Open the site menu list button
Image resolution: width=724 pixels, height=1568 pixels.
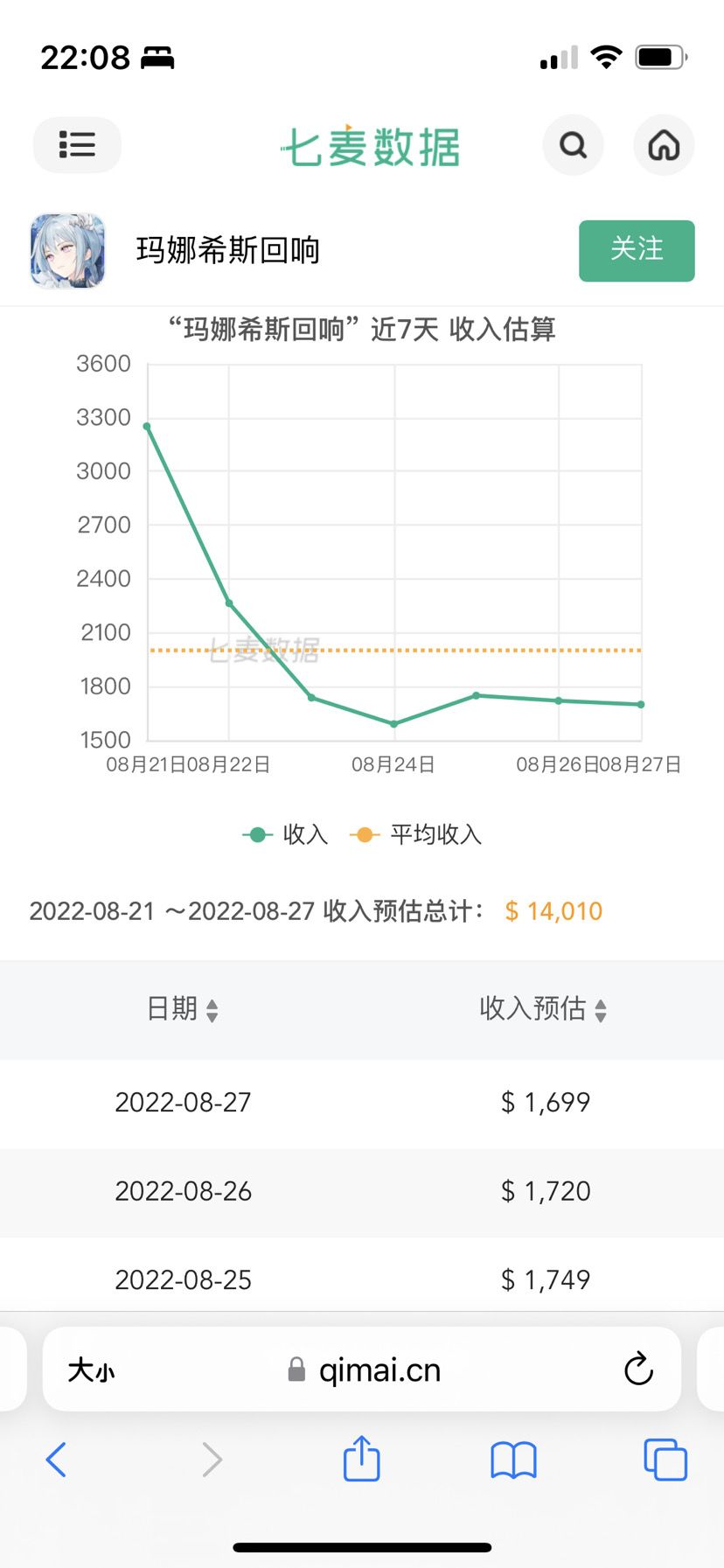(77, 144)
